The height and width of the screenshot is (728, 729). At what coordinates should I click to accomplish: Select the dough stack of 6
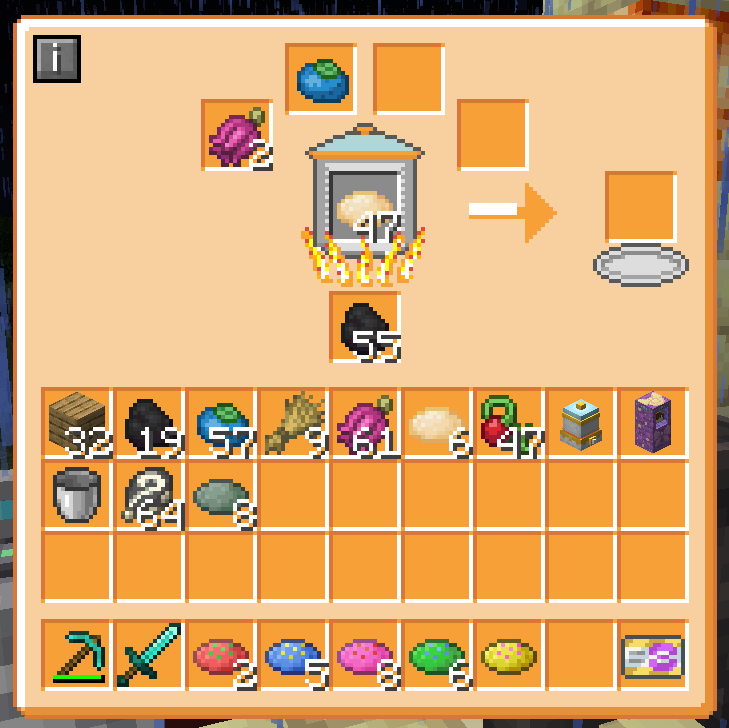[x=438, y=424]
